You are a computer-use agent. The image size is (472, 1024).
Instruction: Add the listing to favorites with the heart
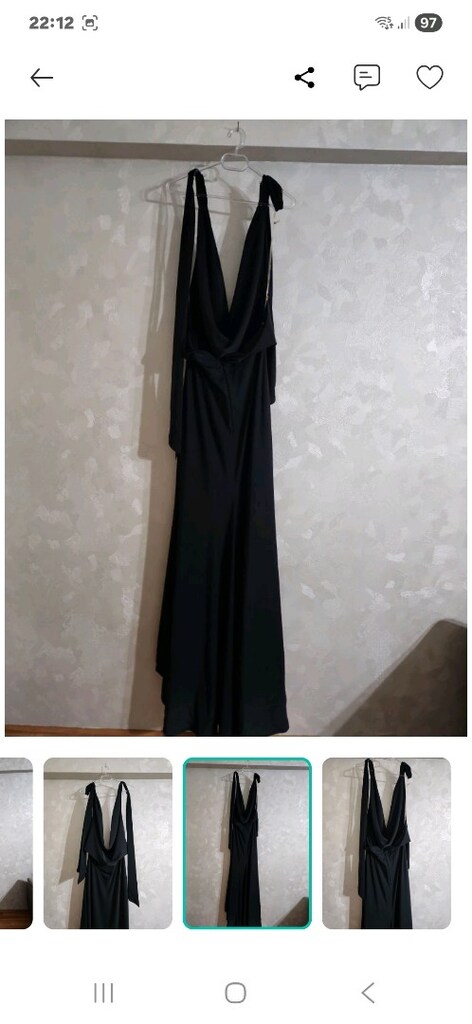[x=430, y=77]
